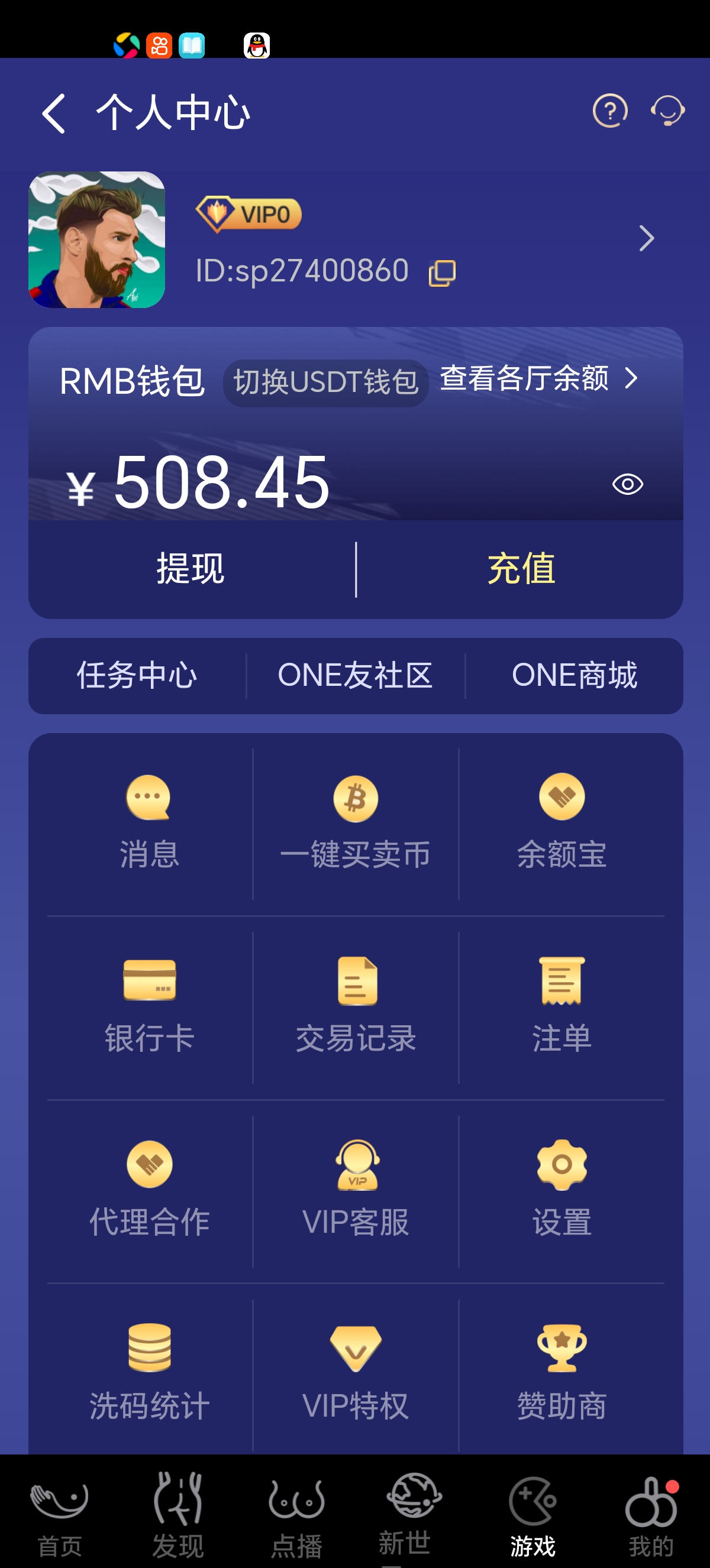Open the 消息 messages icon
This screenshot has height=1568, width=710.
149,822
